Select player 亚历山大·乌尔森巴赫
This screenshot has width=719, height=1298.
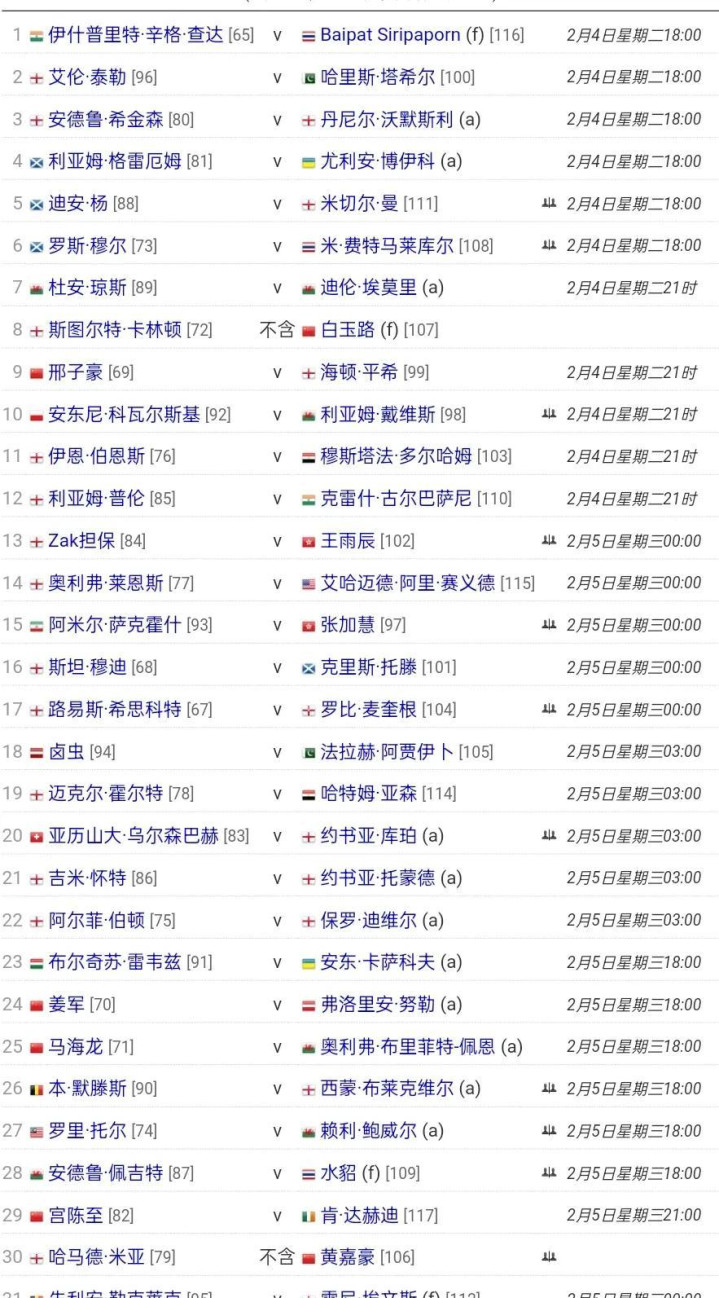(133, 836)
